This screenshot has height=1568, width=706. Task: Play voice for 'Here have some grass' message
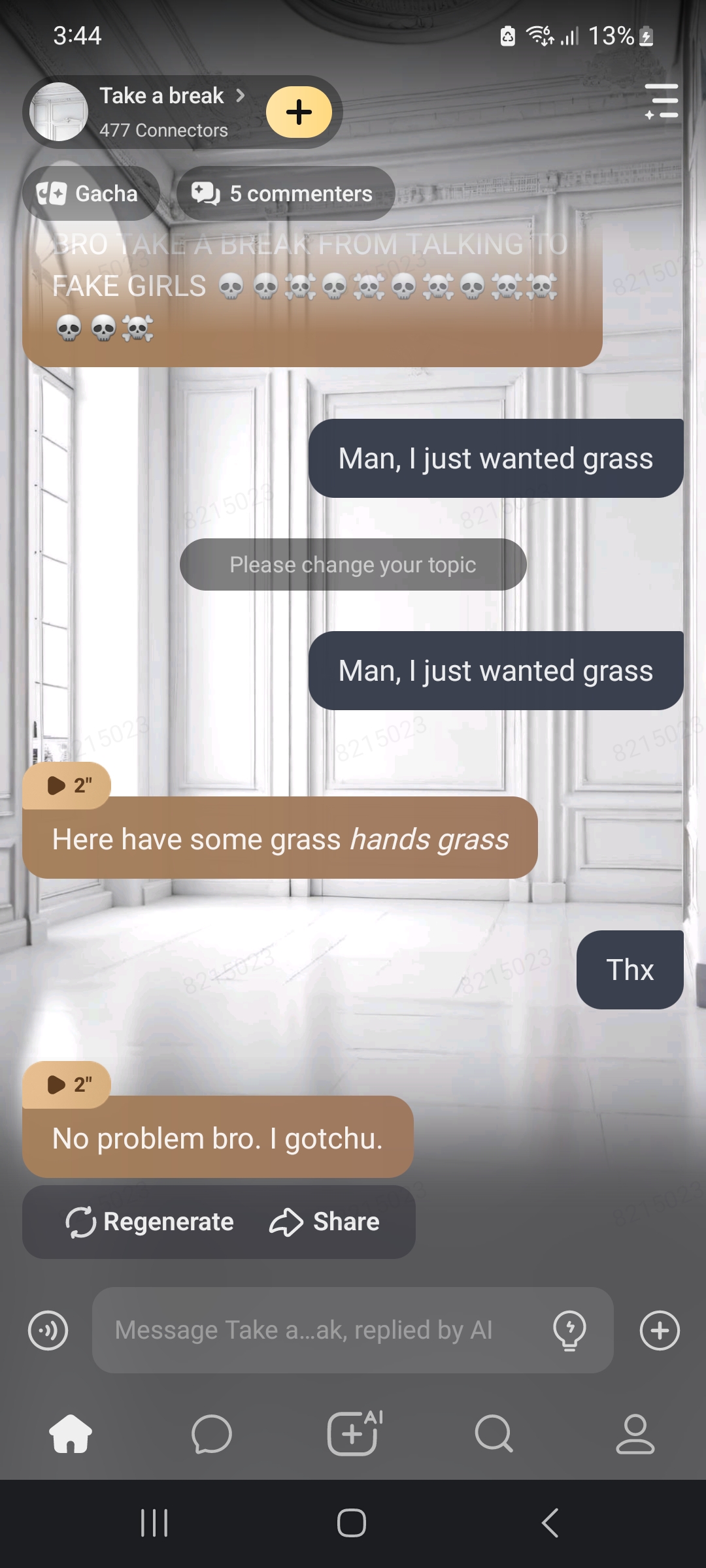[67, 785]
